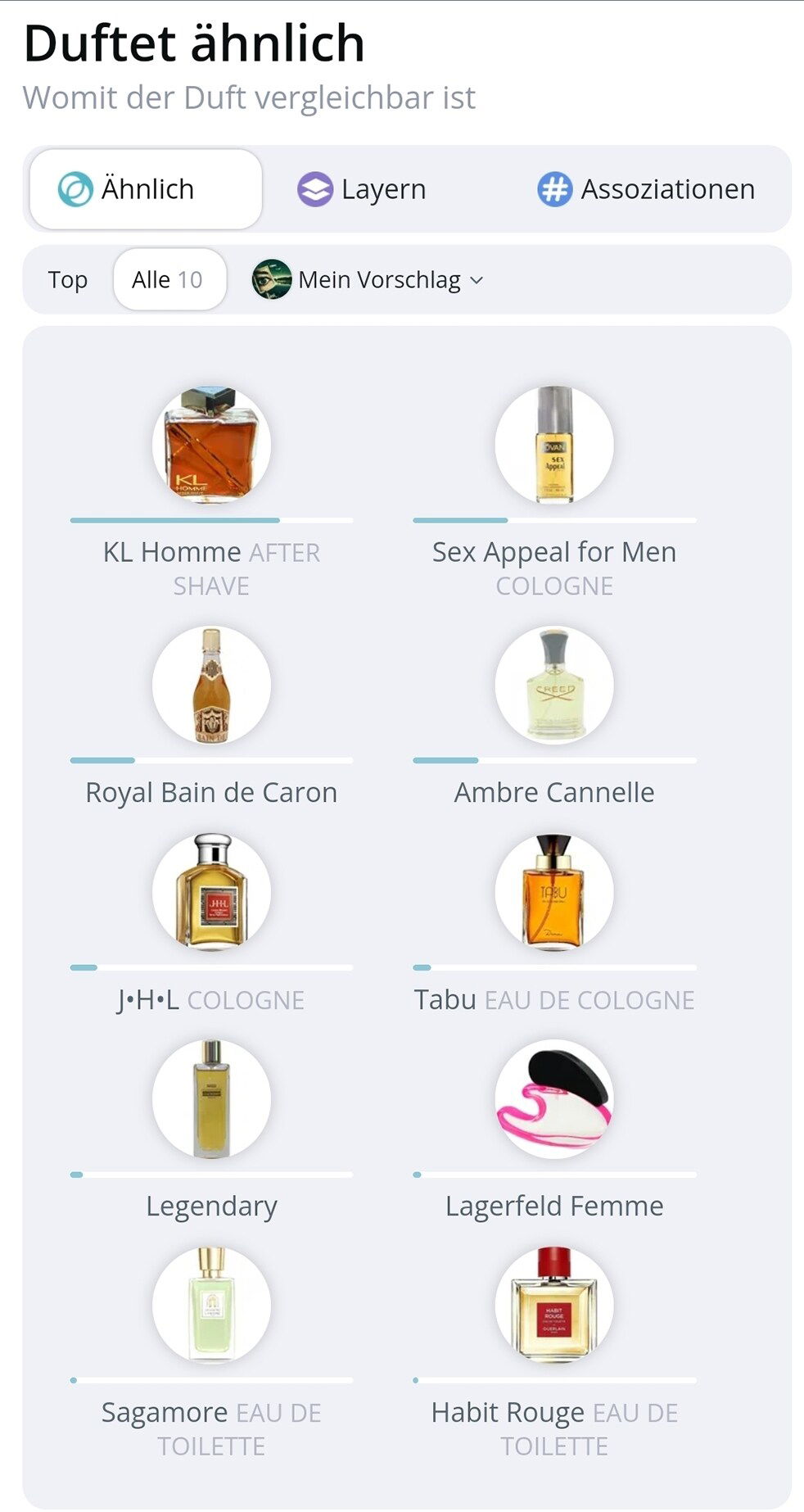The width and height of the screenshot is (804, 1512).
Task: Select the Alle 10 filter
Action: click(169, 280)
